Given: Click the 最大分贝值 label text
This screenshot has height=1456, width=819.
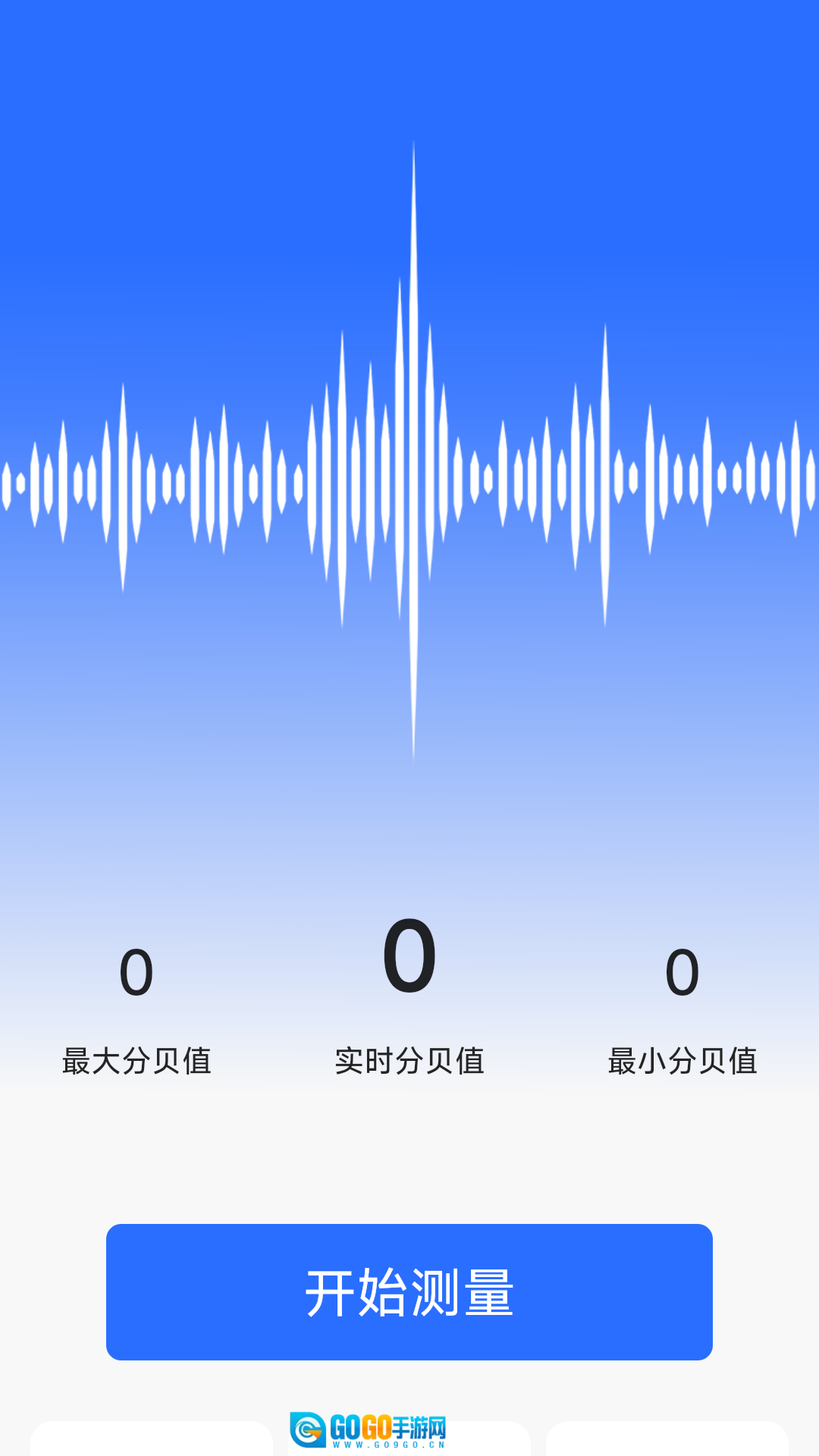Looking at the screenshot, I should click(x=135, y=1061).
